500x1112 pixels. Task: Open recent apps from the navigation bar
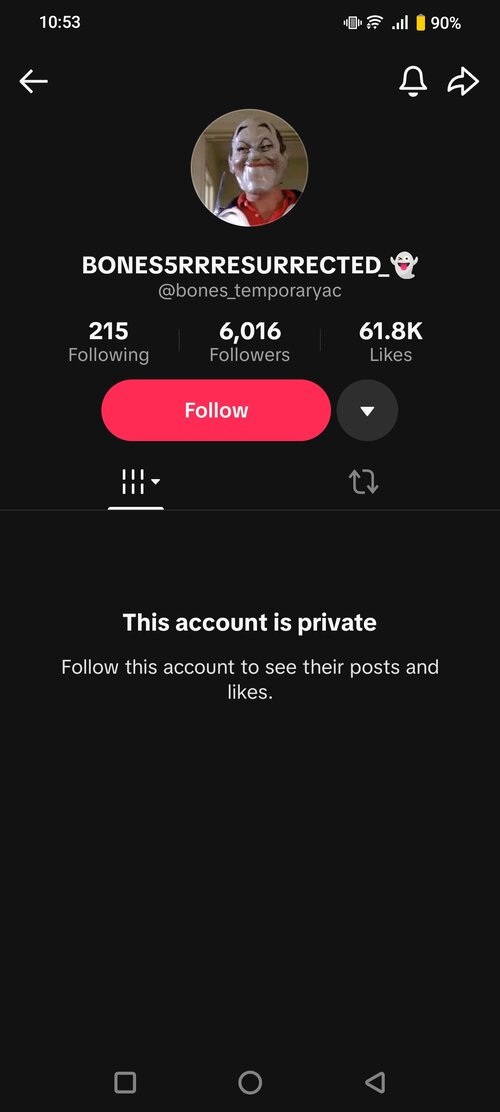click(x=125, y=1082)
